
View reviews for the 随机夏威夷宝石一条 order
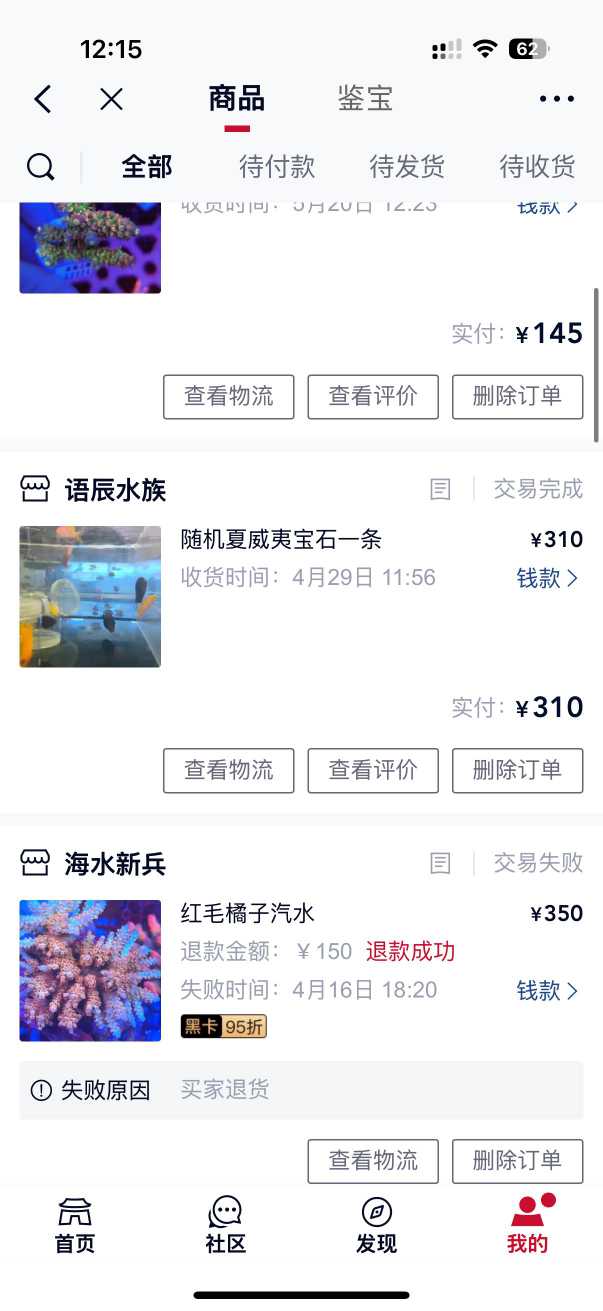click(x=373, y=770)
